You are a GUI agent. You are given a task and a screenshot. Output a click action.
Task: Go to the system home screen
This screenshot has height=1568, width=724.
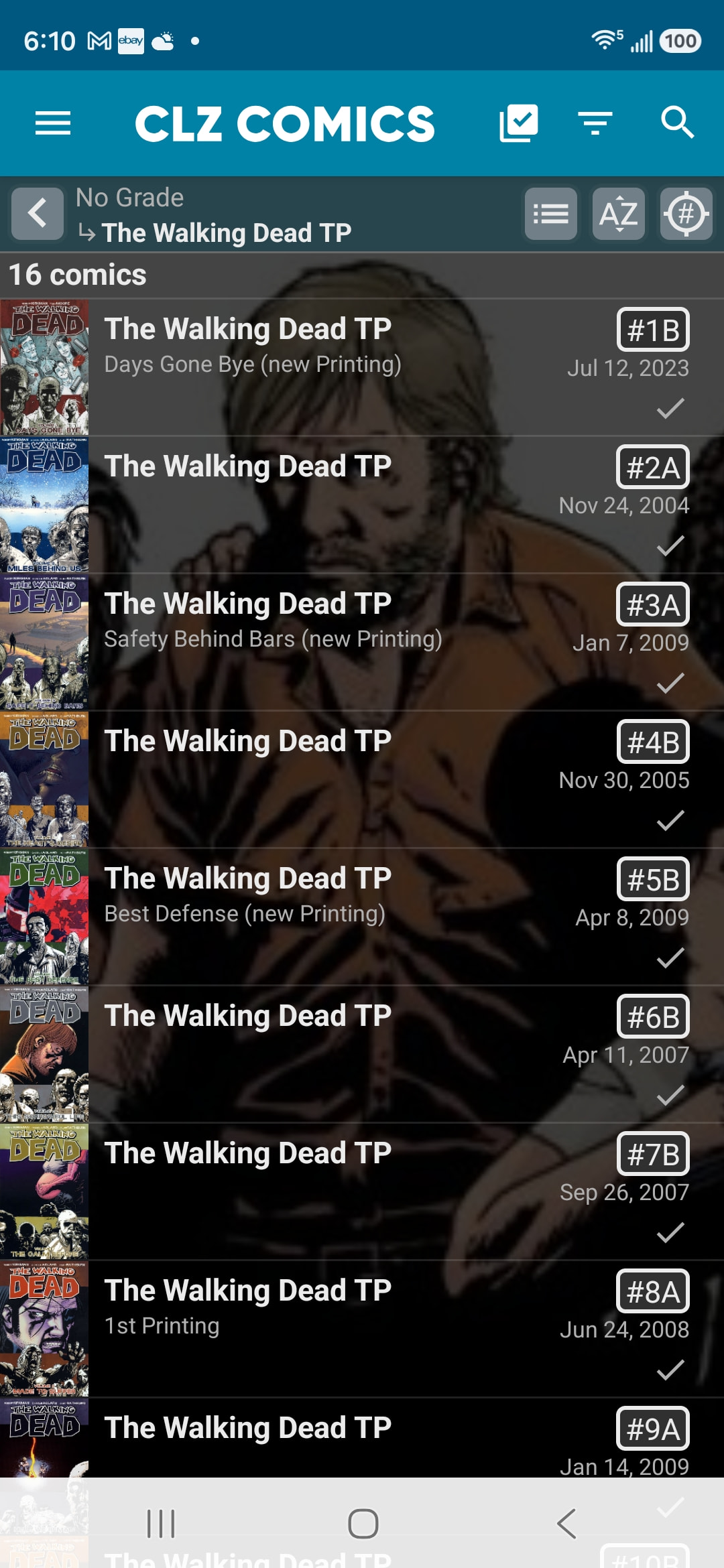coord(363,1523)
